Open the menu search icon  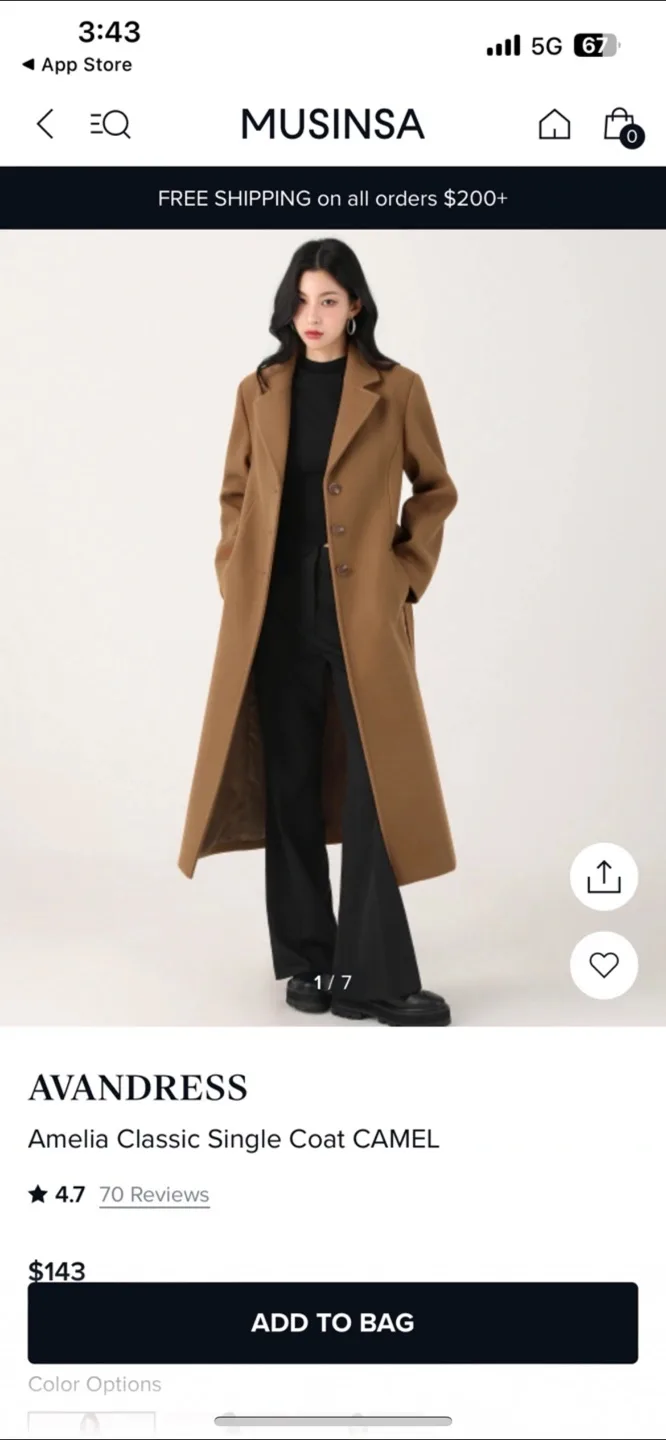click(x=110, y=124)
